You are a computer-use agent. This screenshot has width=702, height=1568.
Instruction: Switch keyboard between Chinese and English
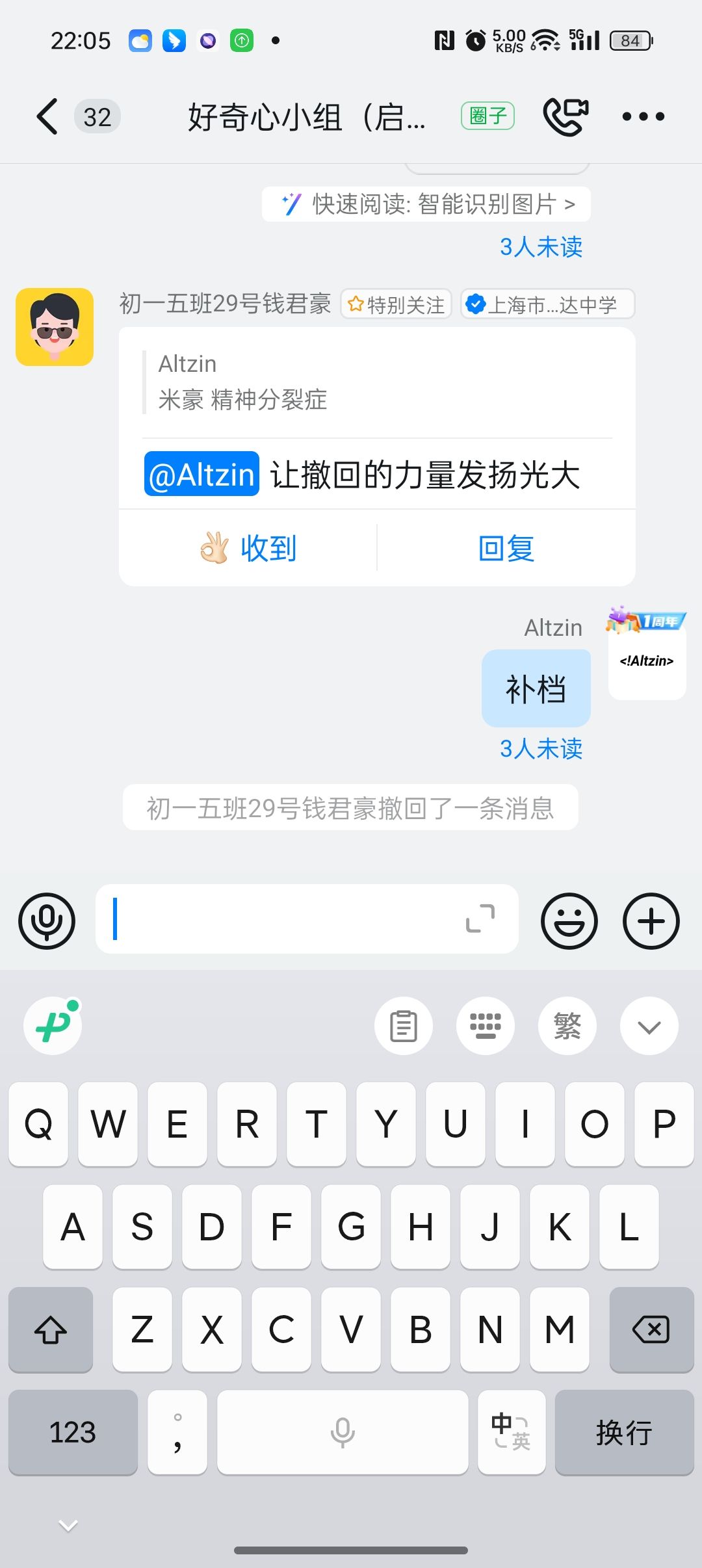(512, 1432)
